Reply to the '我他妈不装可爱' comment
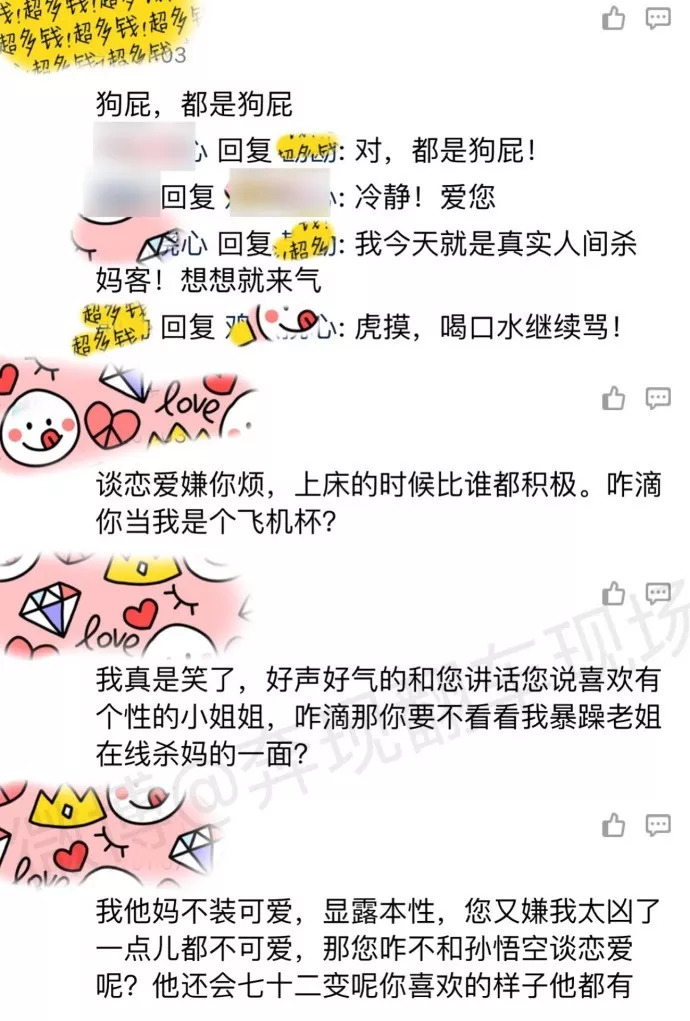 point(658,826)
